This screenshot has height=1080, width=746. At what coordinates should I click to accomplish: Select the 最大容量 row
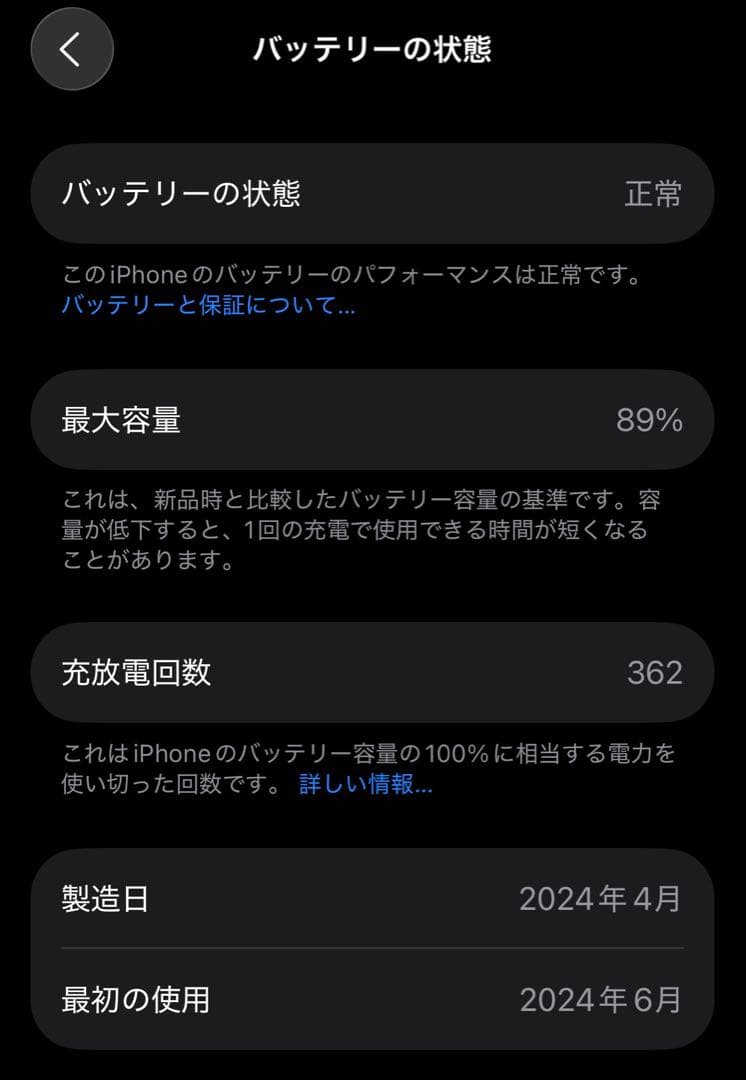[373, 420]
